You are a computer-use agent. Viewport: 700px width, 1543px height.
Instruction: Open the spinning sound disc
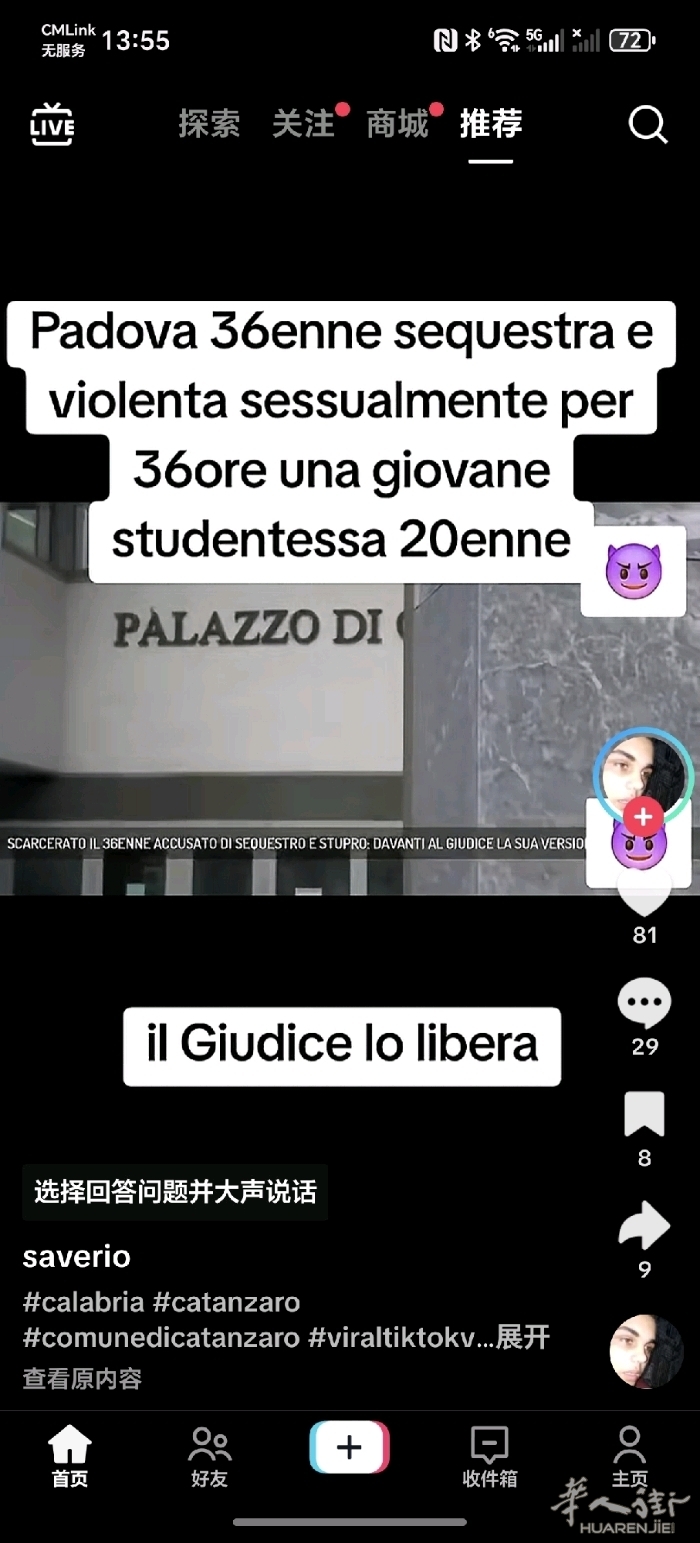click(646, 1352)
